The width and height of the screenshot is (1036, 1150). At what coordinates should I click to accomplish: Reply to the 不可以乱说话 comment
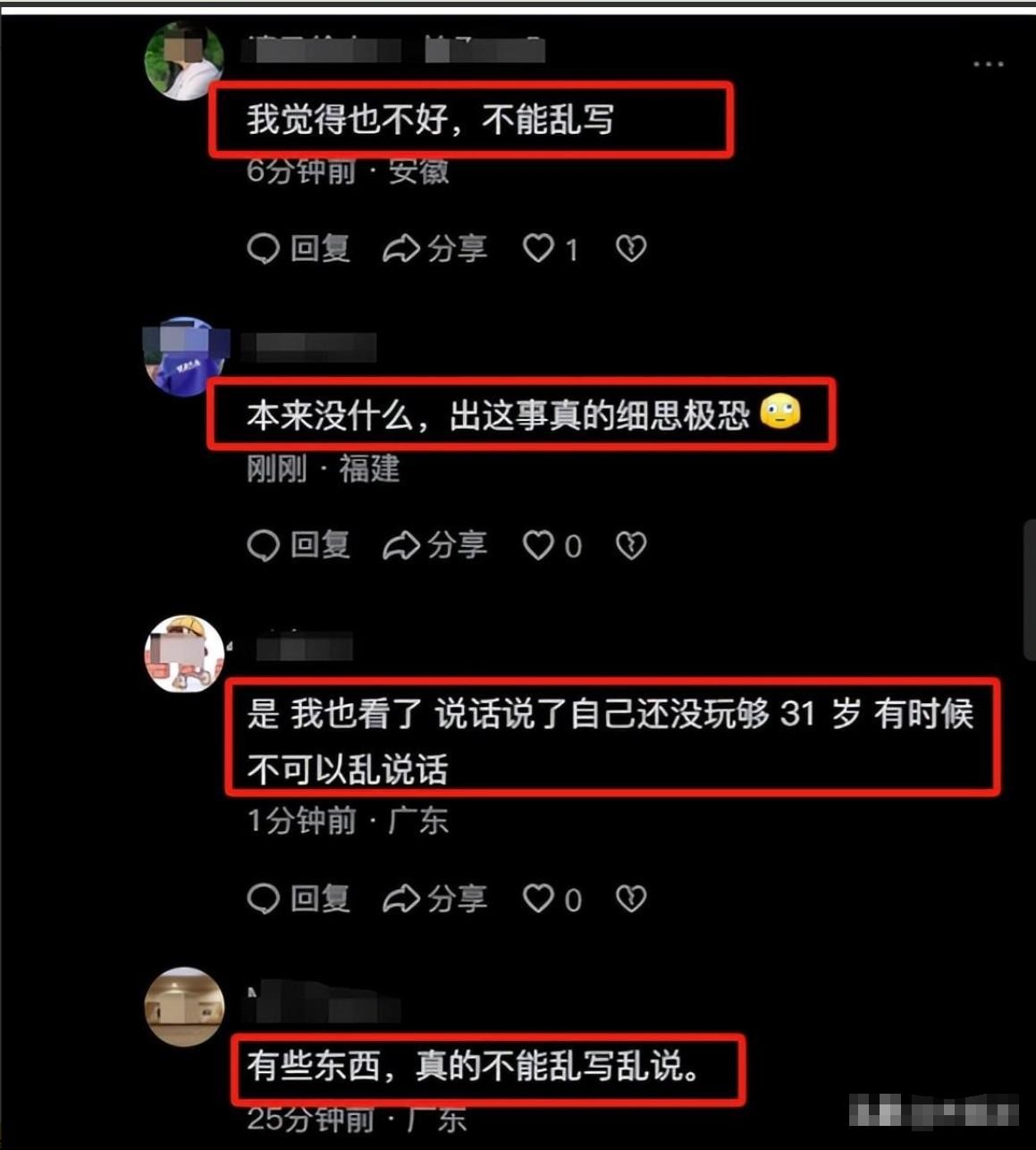[x=299, y=898]
